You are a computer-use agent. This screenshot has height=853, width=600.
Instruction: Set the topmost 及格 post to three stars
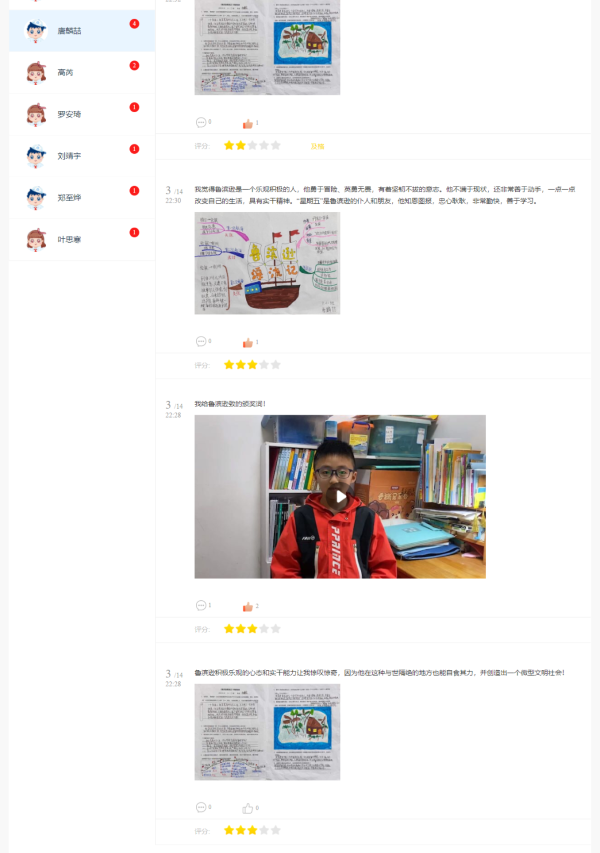coord(252,145)
